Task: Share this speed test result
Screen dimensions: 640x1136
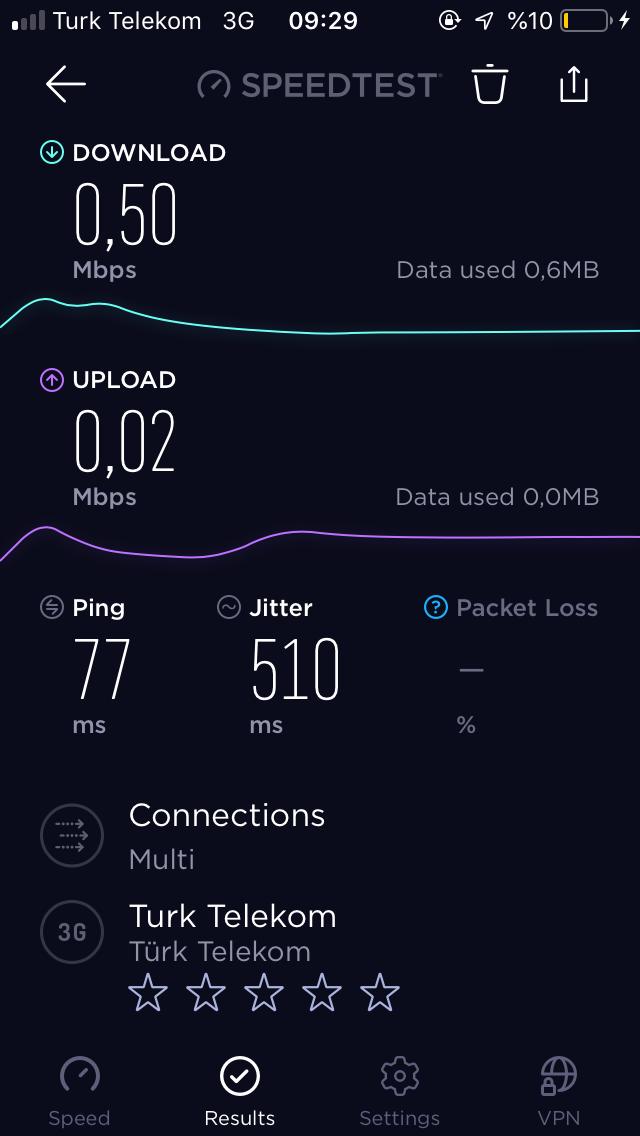Action: [573, 84]
